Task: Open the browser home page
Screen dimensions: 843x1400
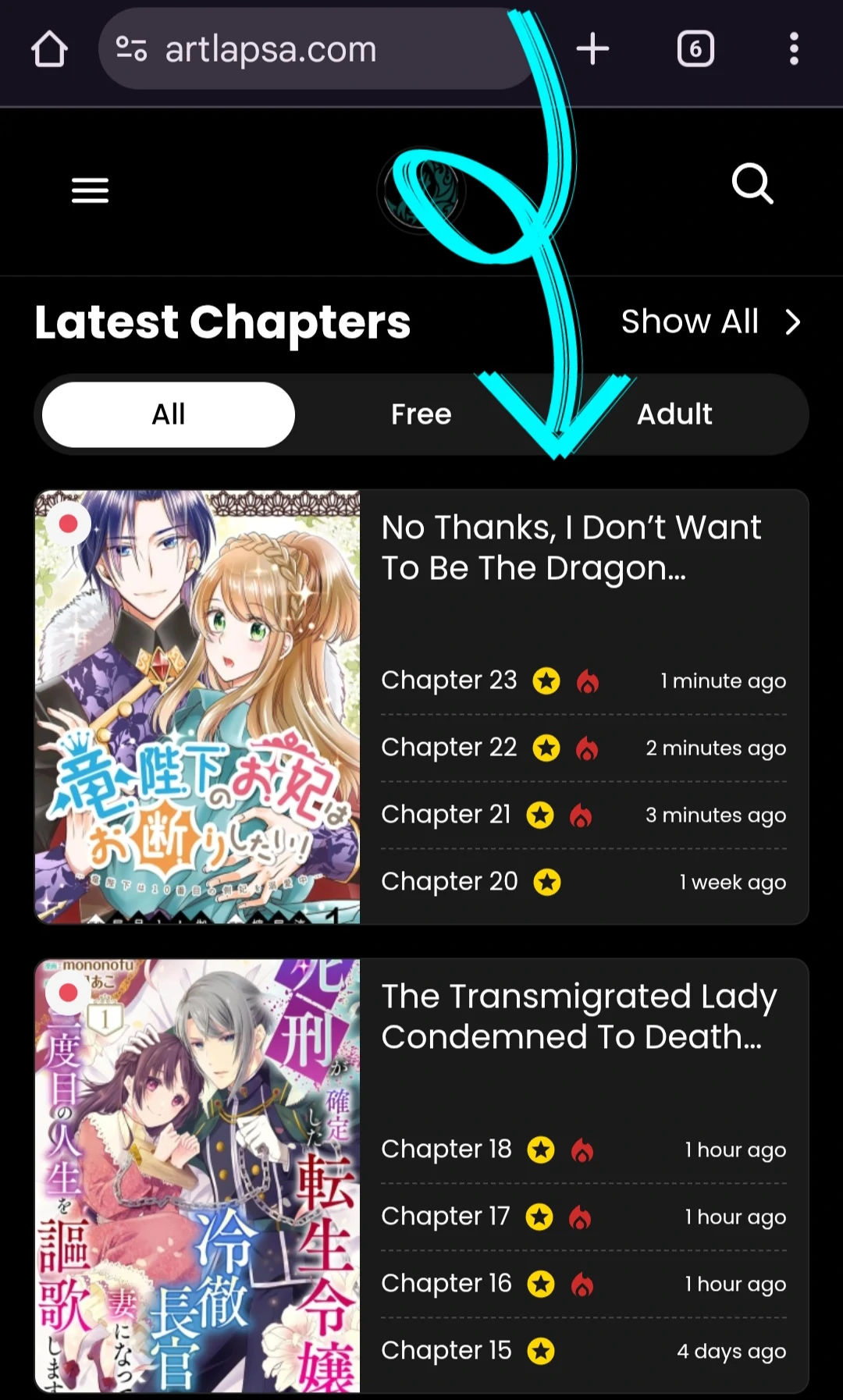Action: [x=49, y=49]
